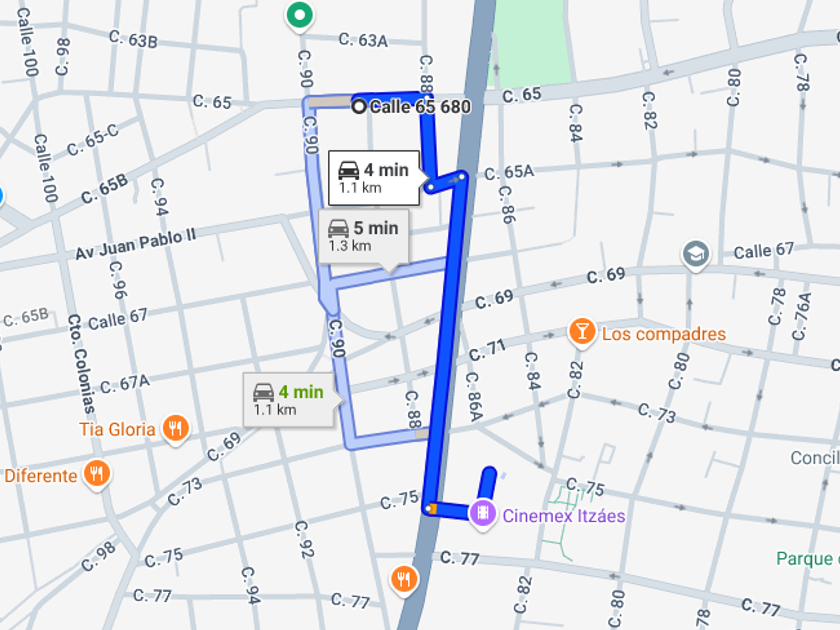Open the Los compadres bar marker
The image size is (840, 630).
point(581,332)
